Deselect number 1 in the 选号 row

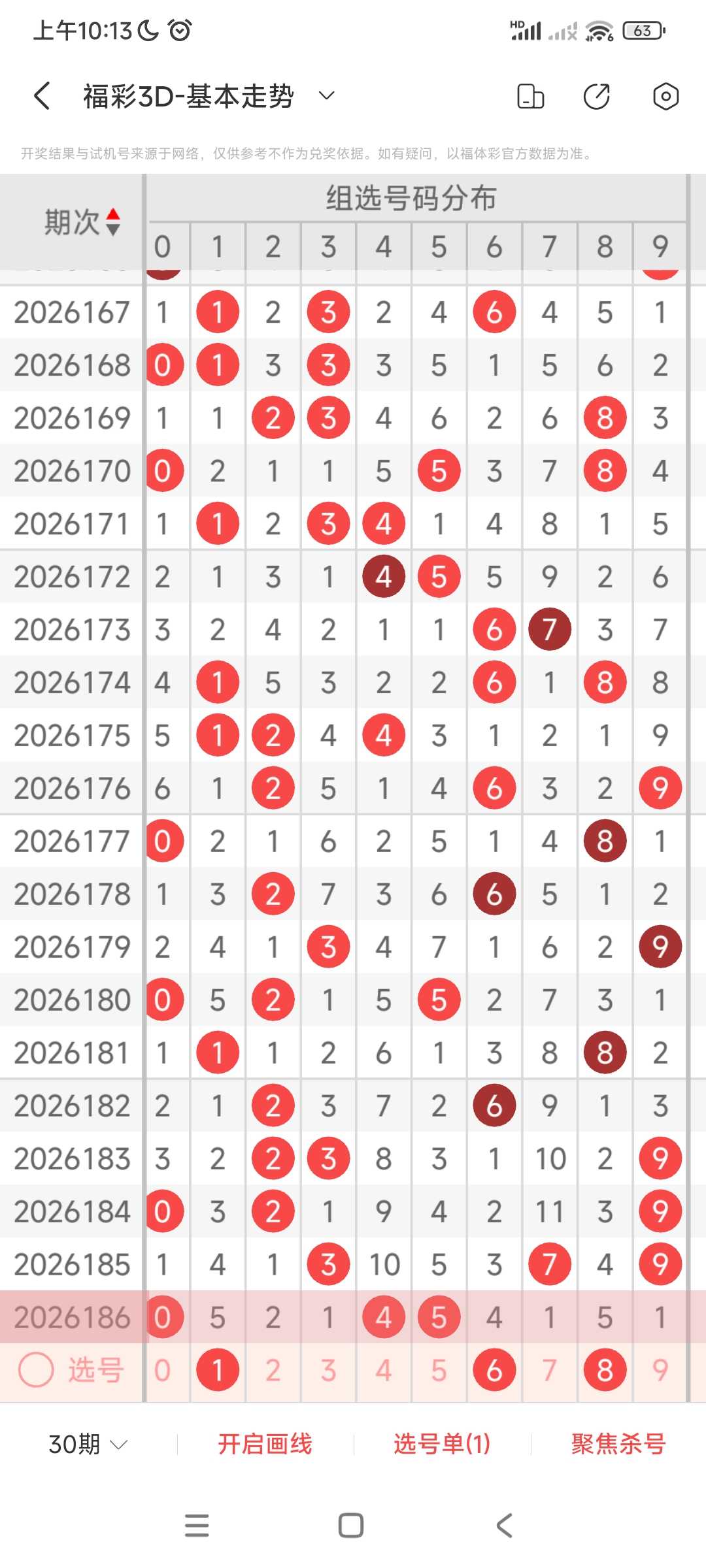[218, 1370]
